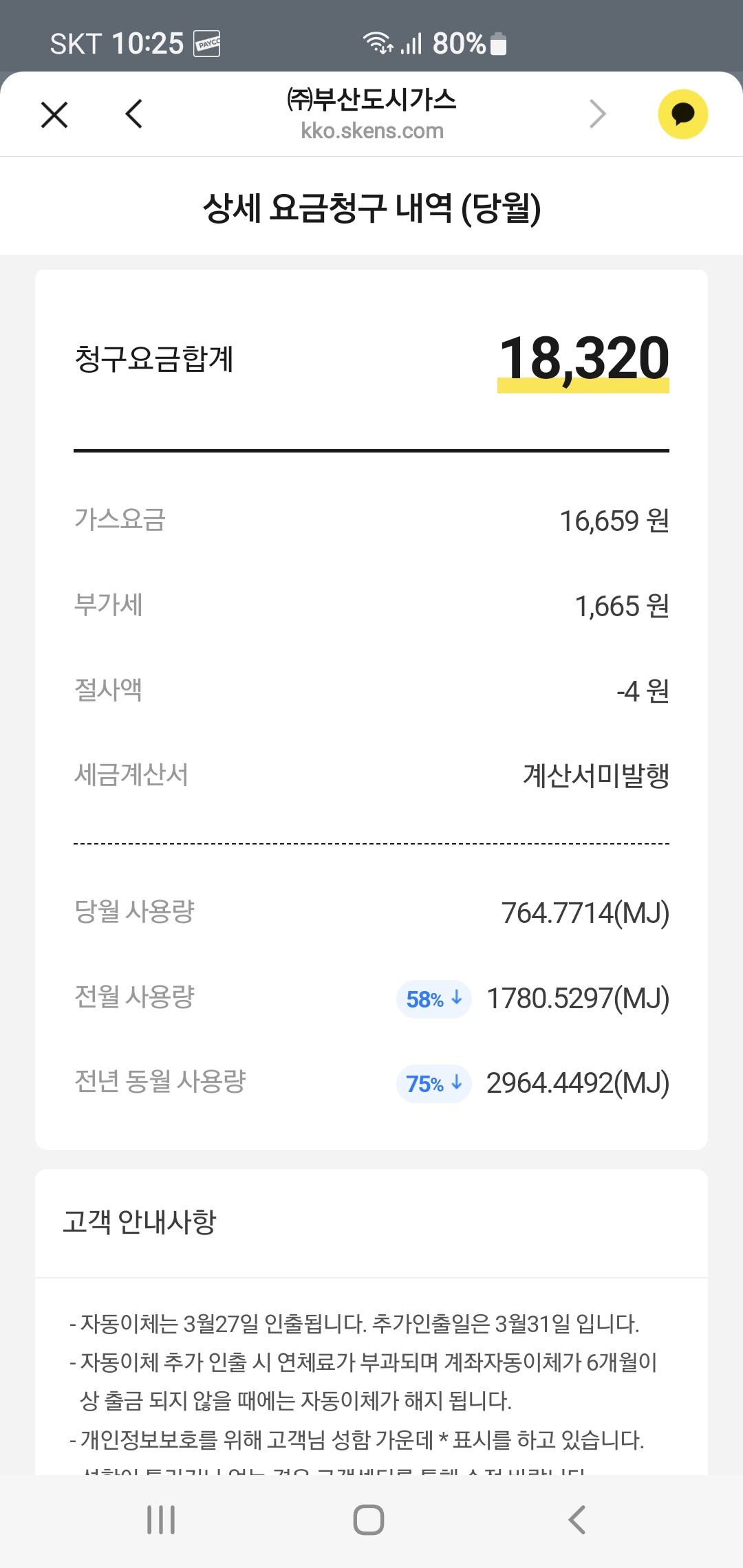Close the in-app browser with X
The image size is (743, 1568).
pyautogui.click(x=54, y=114)
